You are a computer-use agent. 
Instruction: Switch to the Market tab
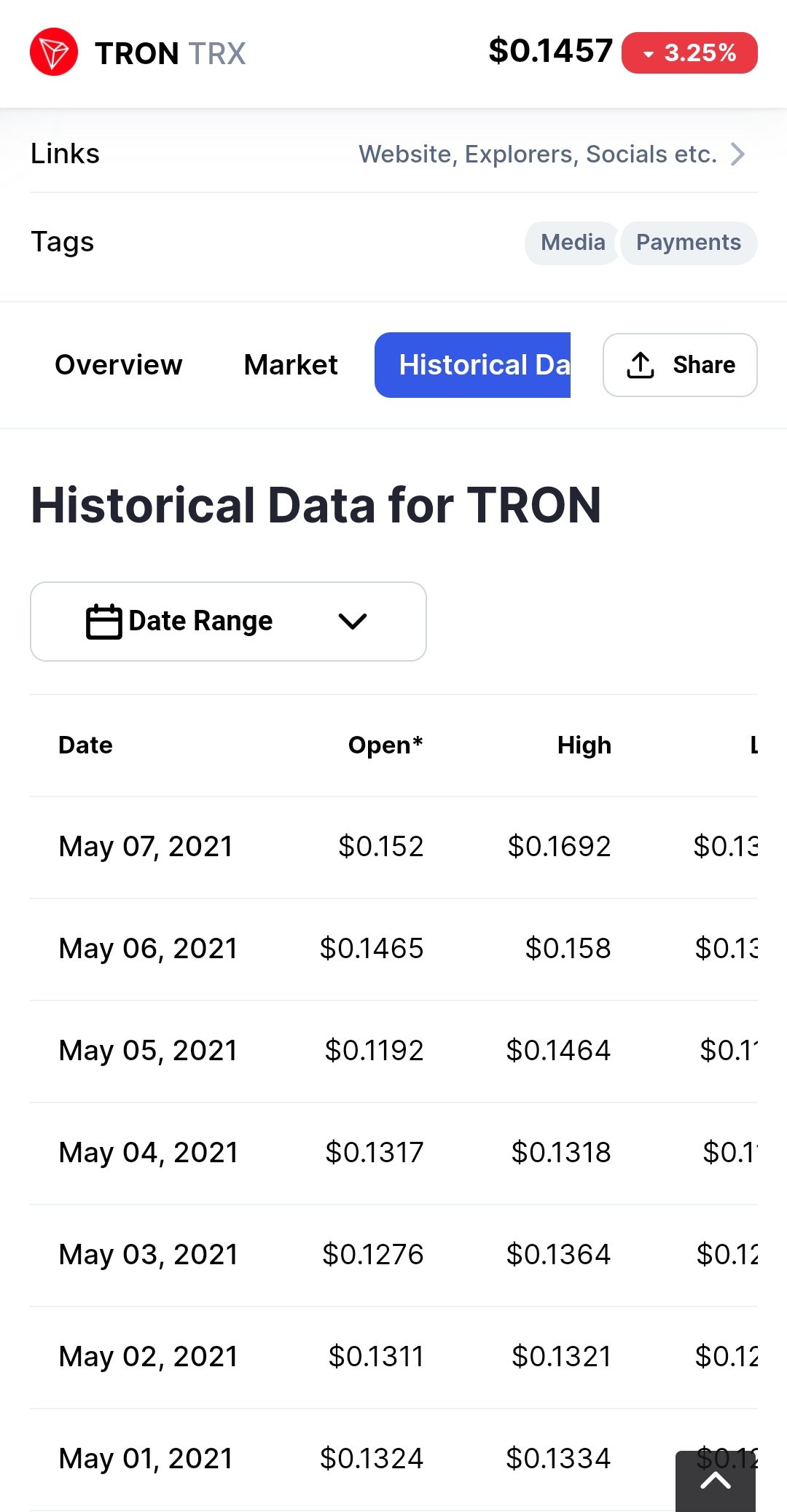(291, 365)
